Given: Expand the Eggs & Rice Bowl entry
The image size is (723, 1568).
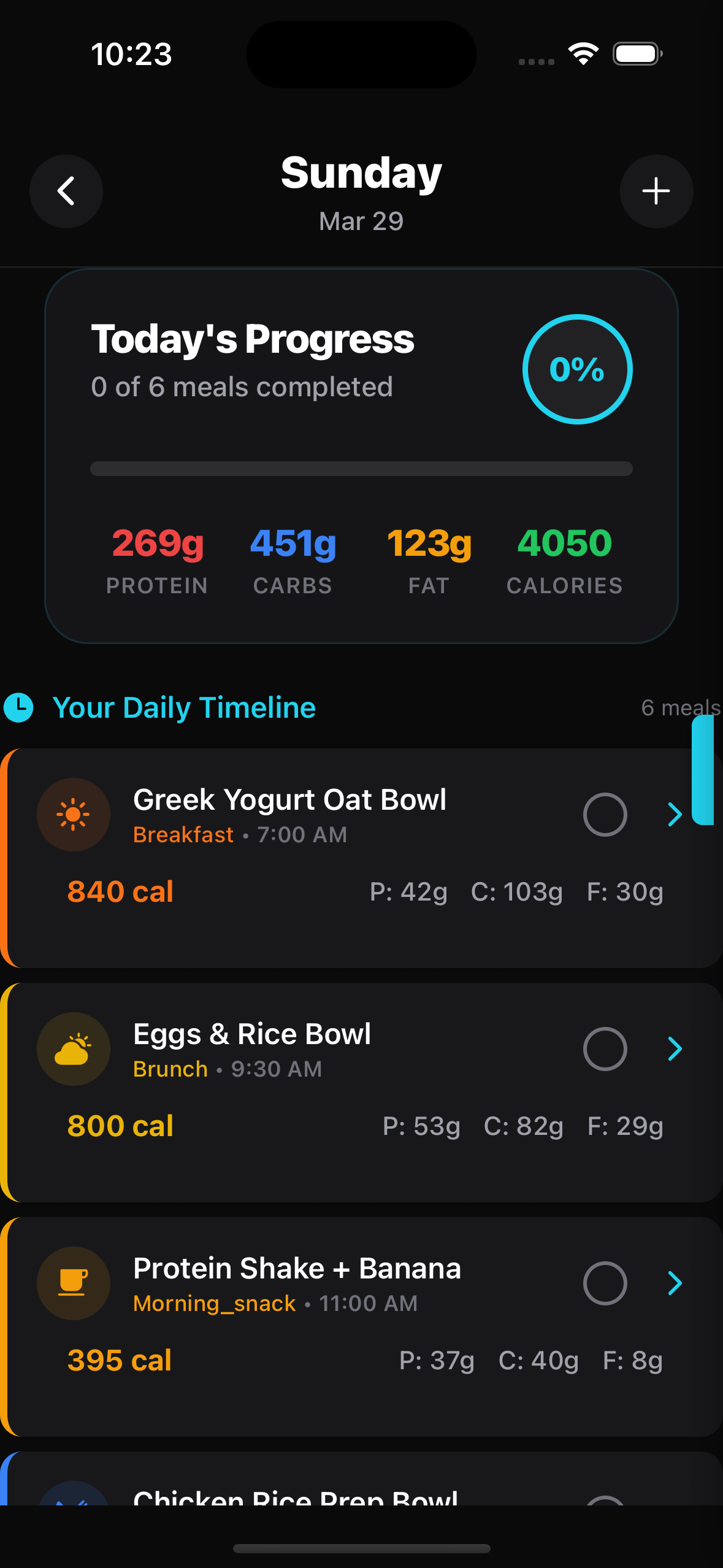Looking at the screenshot, I should (675, 1049).
